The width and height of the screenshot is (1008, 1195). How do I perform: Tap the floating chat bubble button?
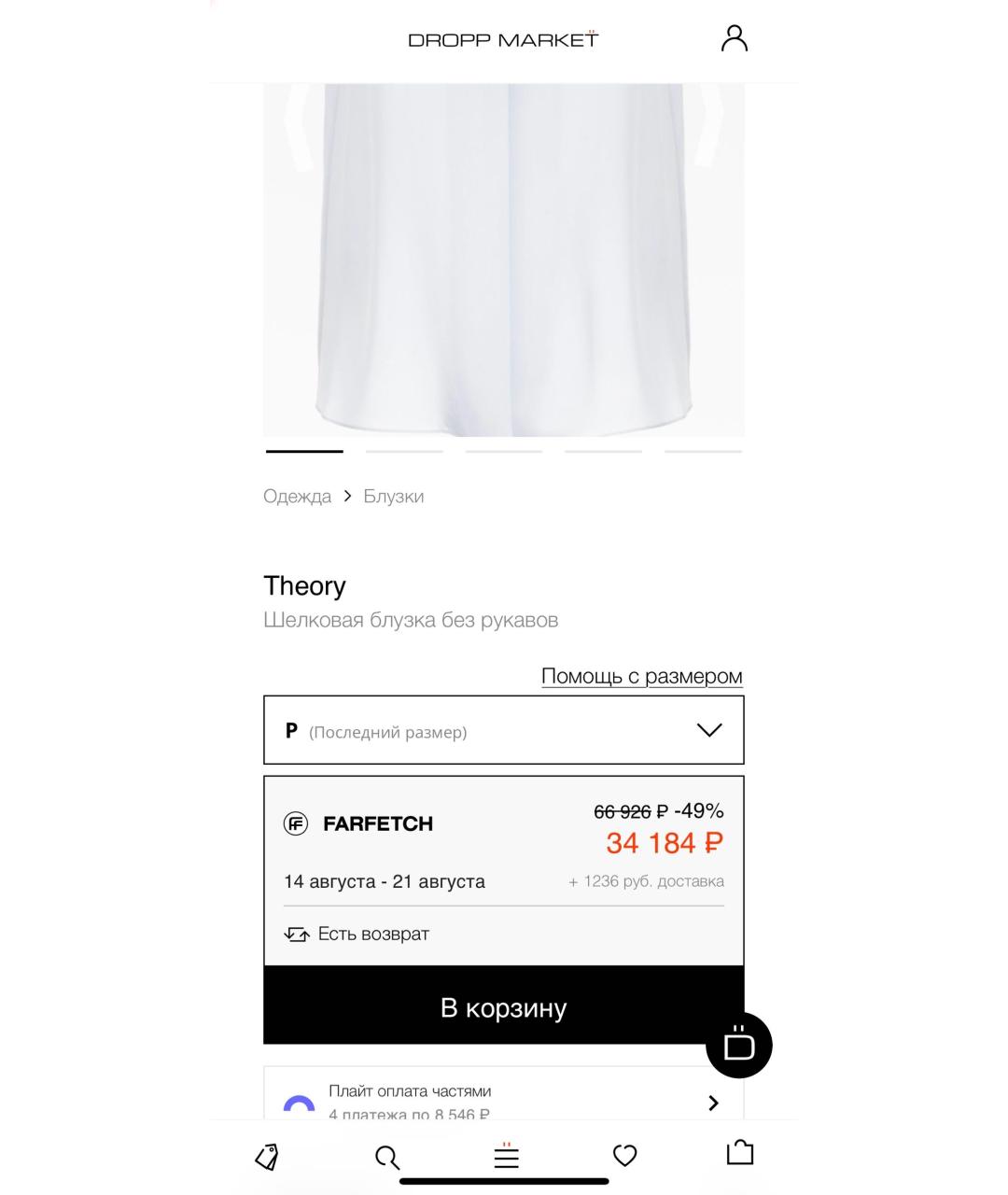pos(738,1045)
